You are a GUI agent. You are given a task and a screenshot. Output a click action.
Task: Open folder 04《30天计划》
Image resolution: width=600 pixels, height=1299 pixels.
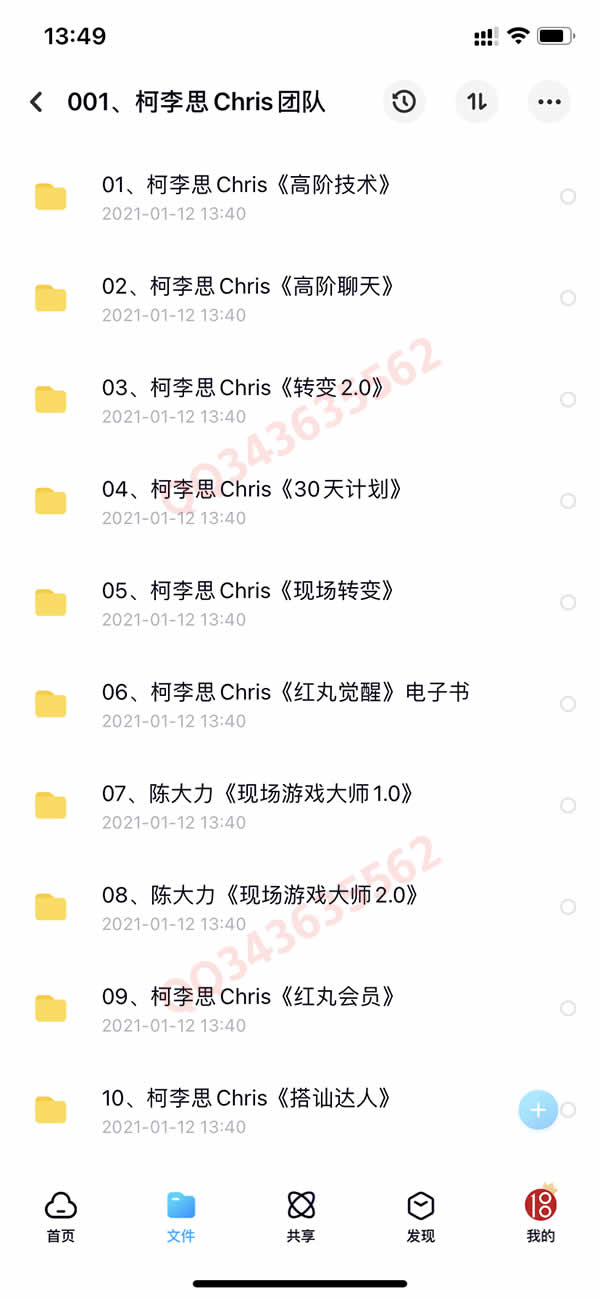[x=300, y=501]
